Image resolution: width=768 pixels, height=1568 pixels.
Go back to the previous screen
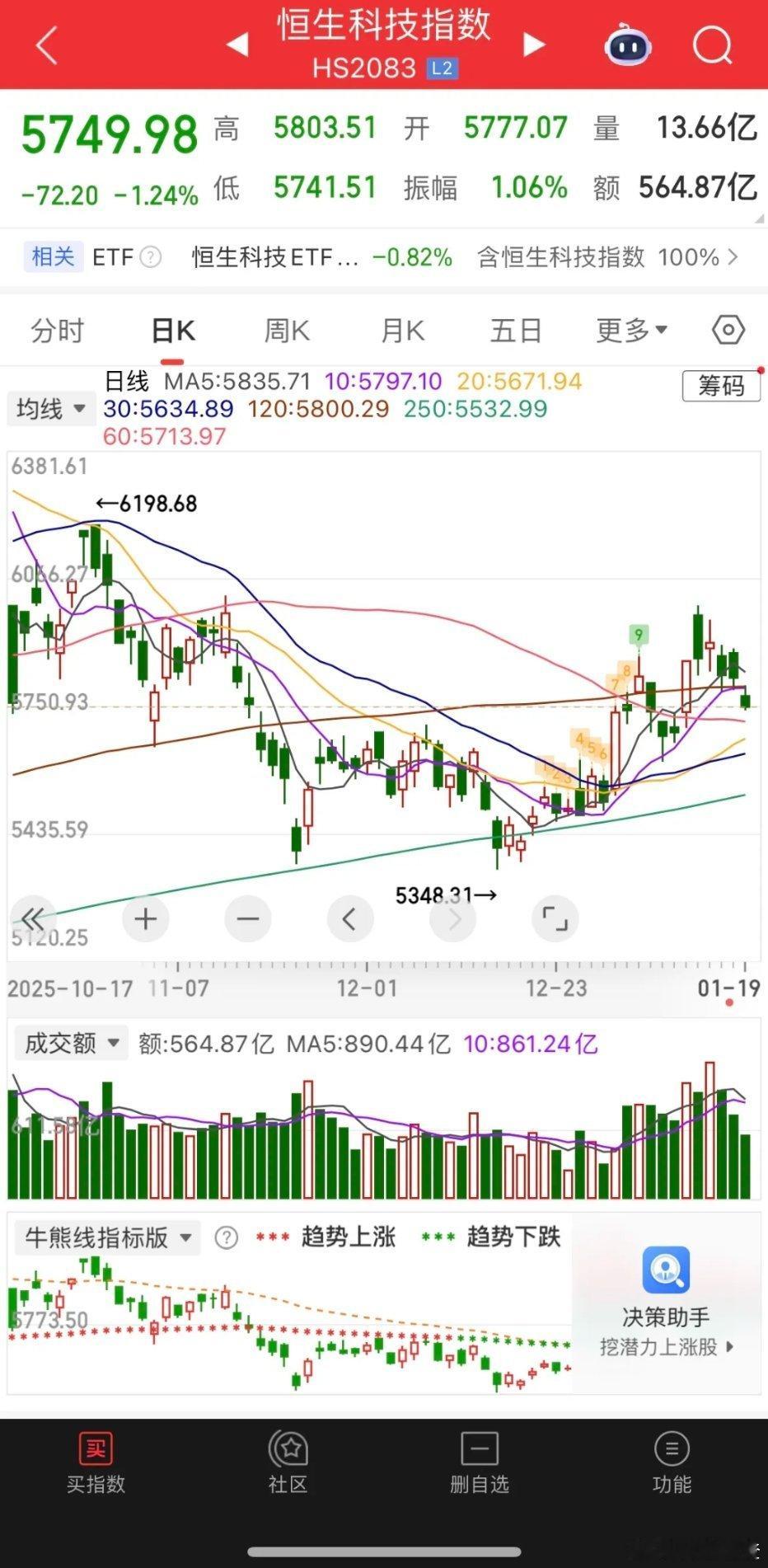click(46, 45)
